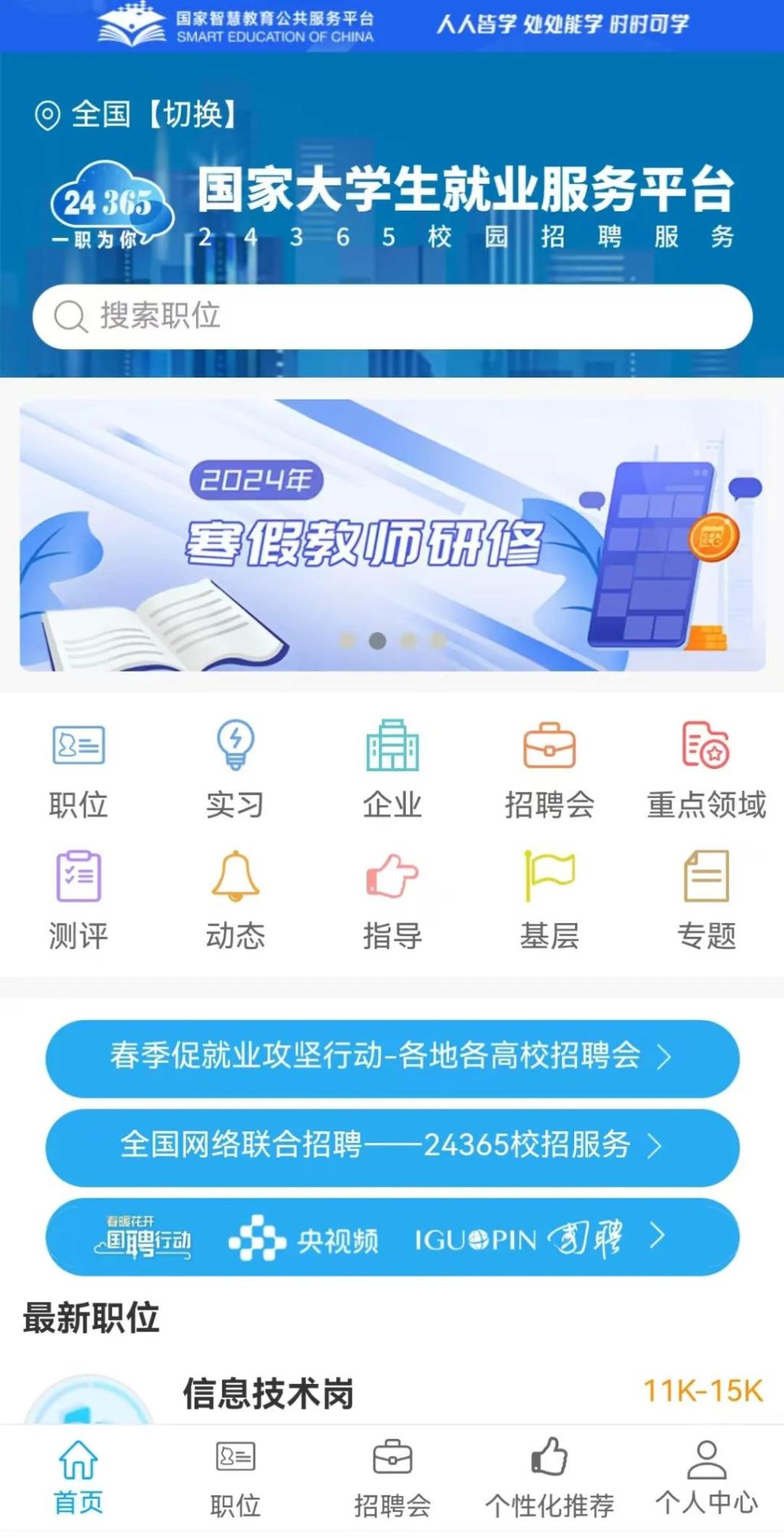The image size is (784, 1538).
Task: Open the 个人中心 profile tab
Action: pyautogui.click(x=706, y=1478)
